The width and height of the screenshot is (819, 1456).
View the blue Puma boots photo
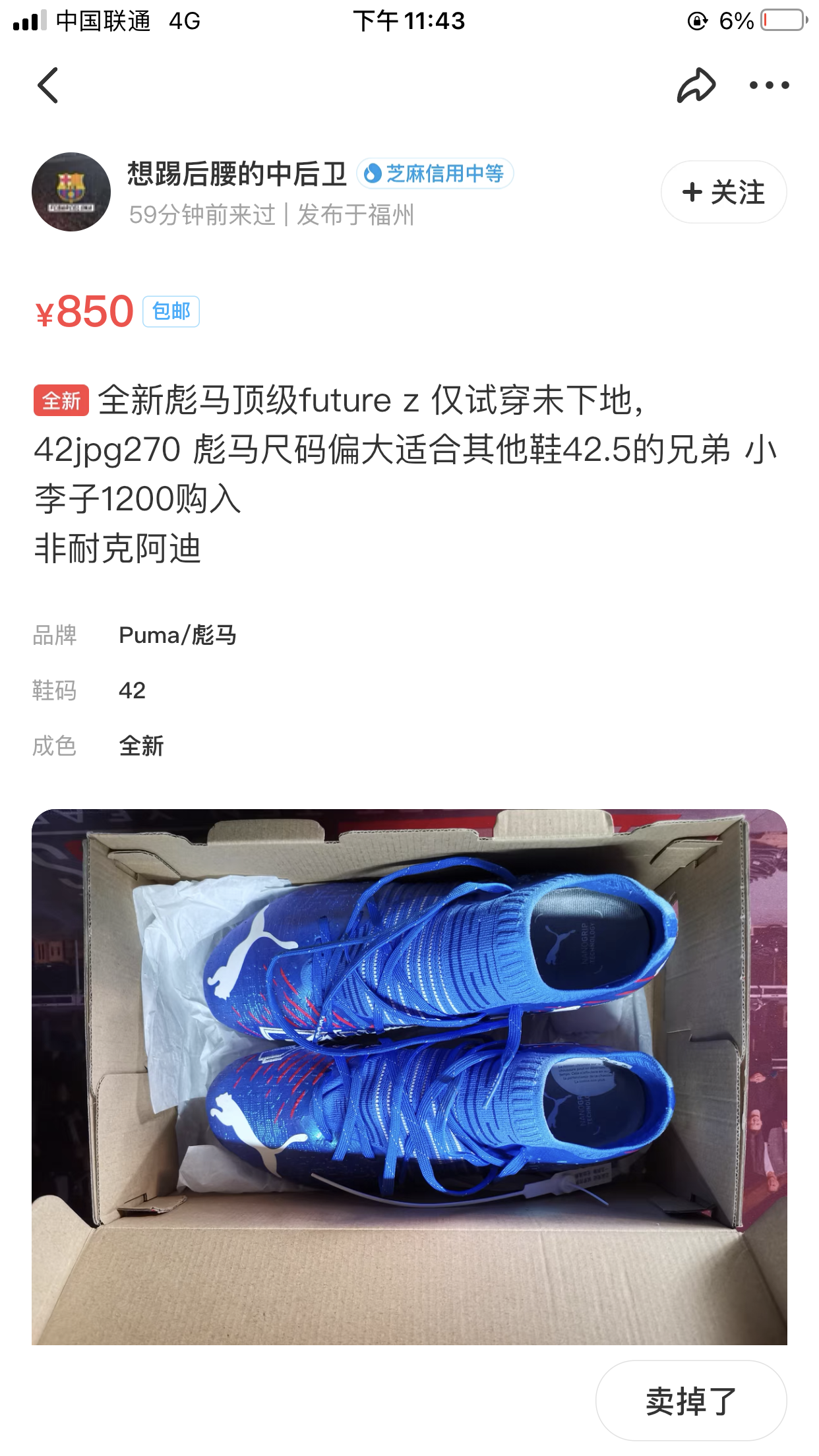click(409, 1076)
